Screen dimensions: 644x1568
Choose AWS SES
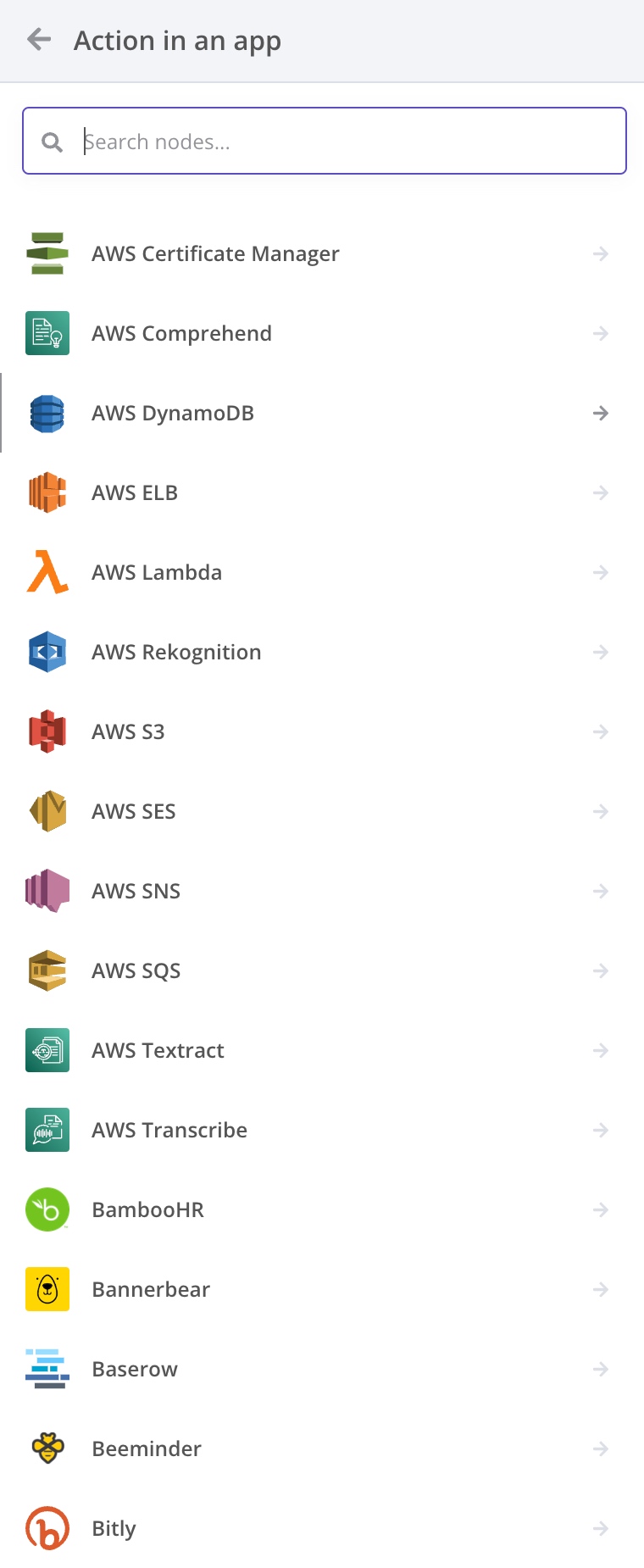click(134, 812)
